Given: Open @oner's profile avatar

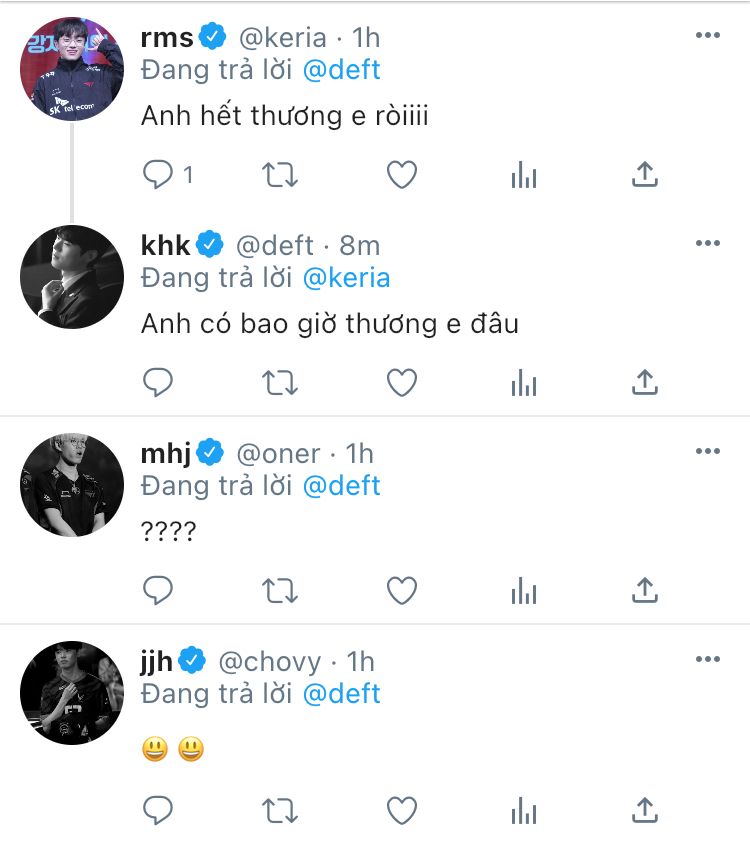Looking at the screenshot, I should (x=72, y=484).
